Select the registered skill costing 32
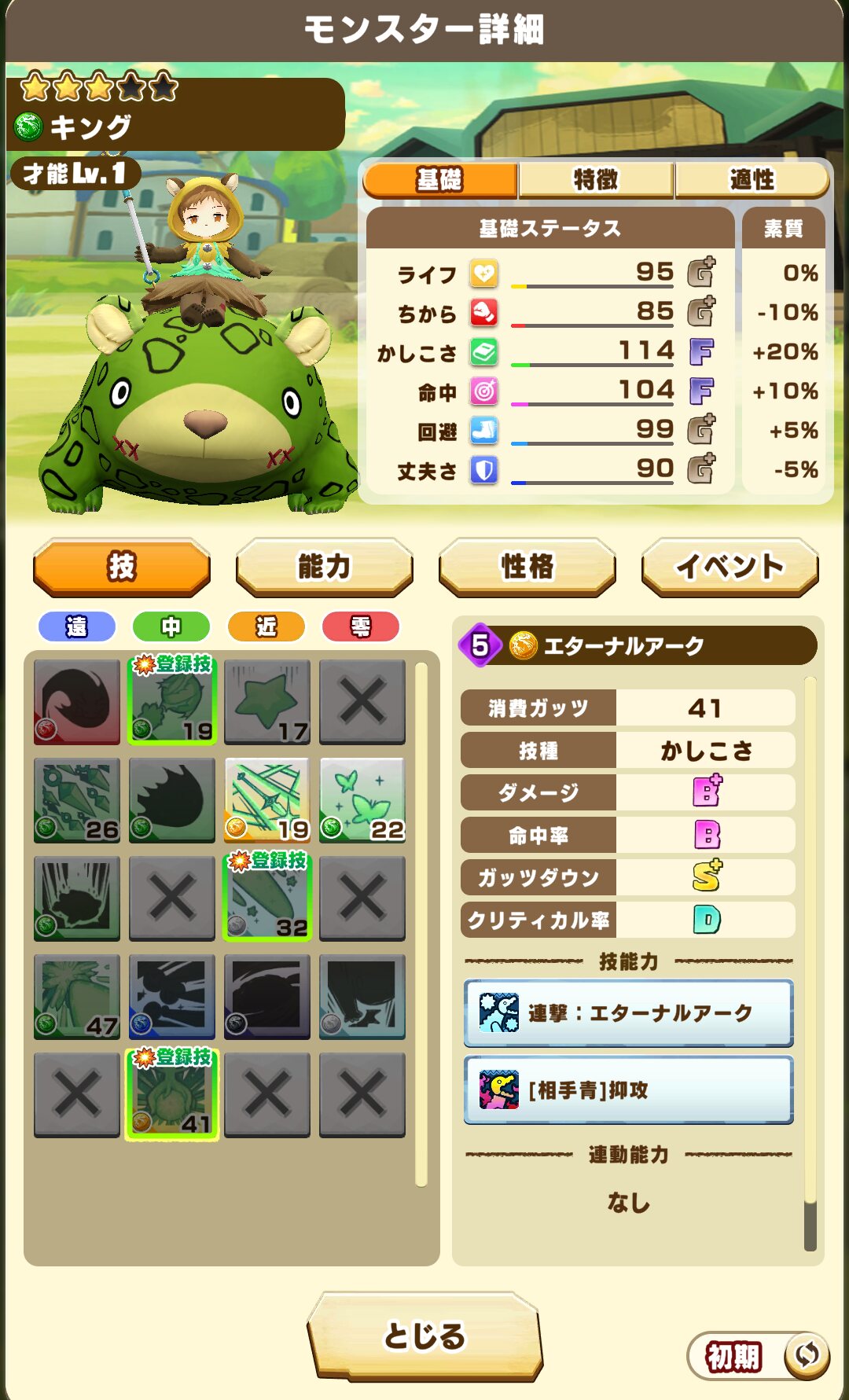Image resolution: width=849 pixels, height=1400 pixels. tap(267, 898)
